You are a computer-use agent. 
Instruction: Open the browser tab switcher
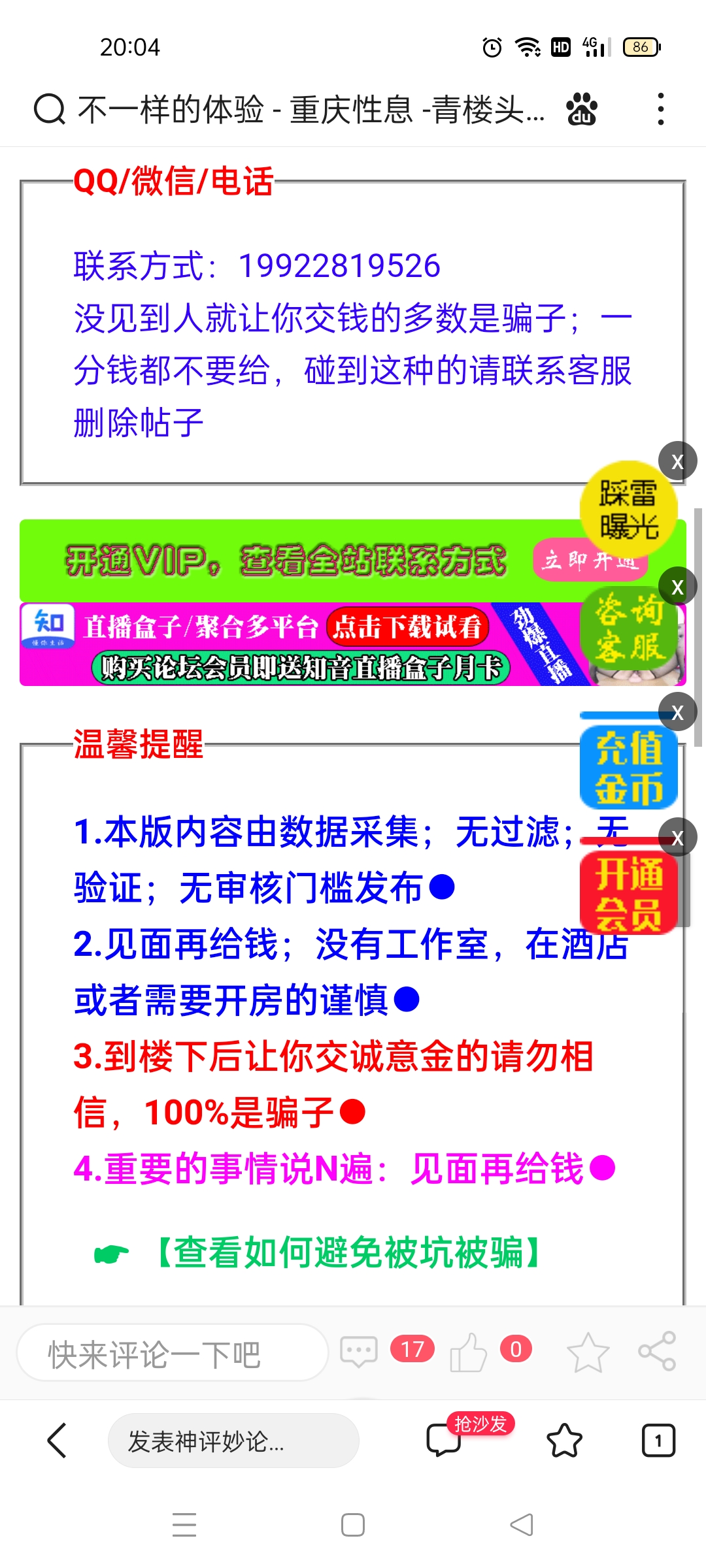pos(658,1441)
